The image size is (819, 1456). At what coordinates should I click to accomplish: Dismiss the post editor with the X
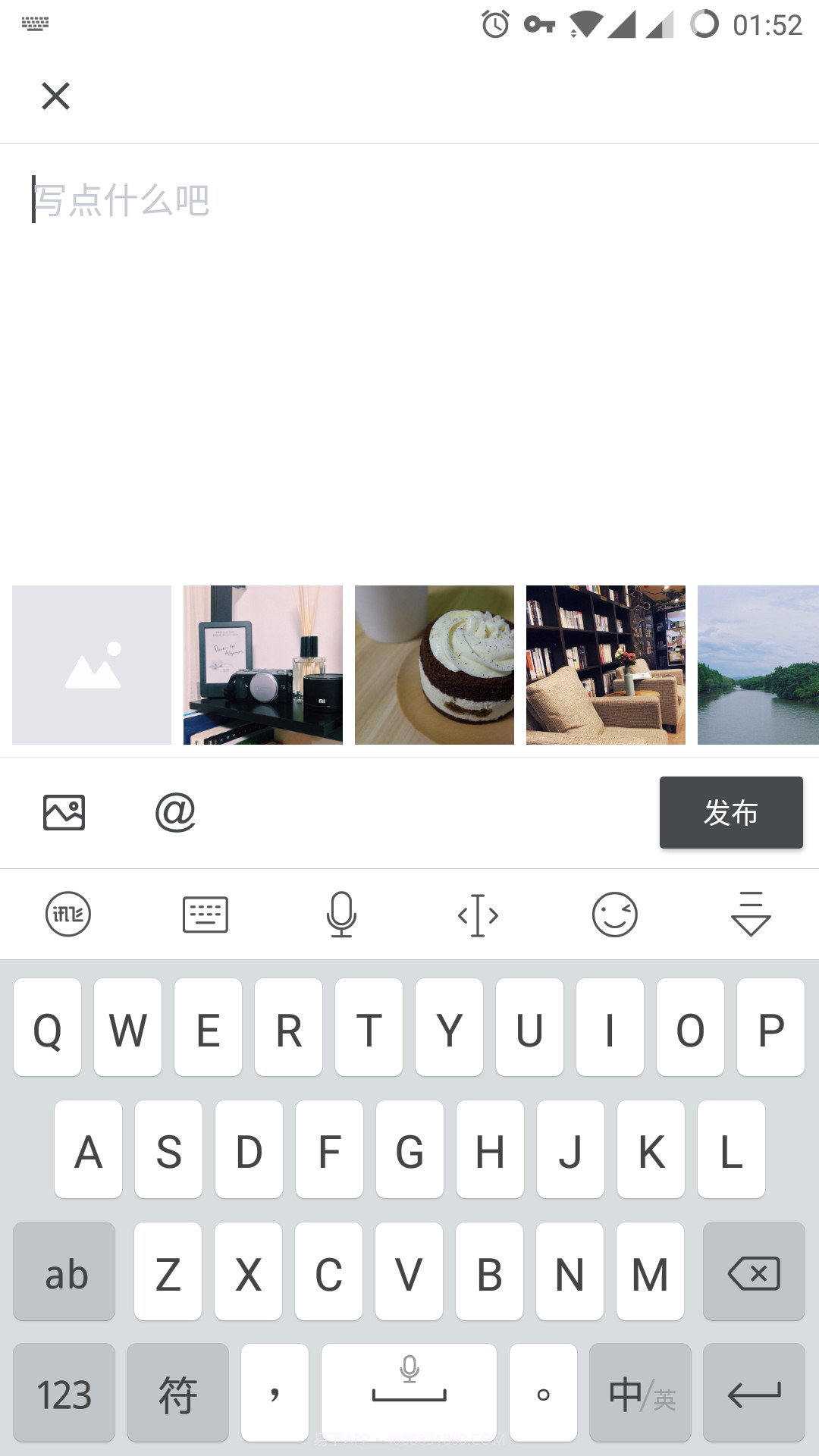pos(56,96)
